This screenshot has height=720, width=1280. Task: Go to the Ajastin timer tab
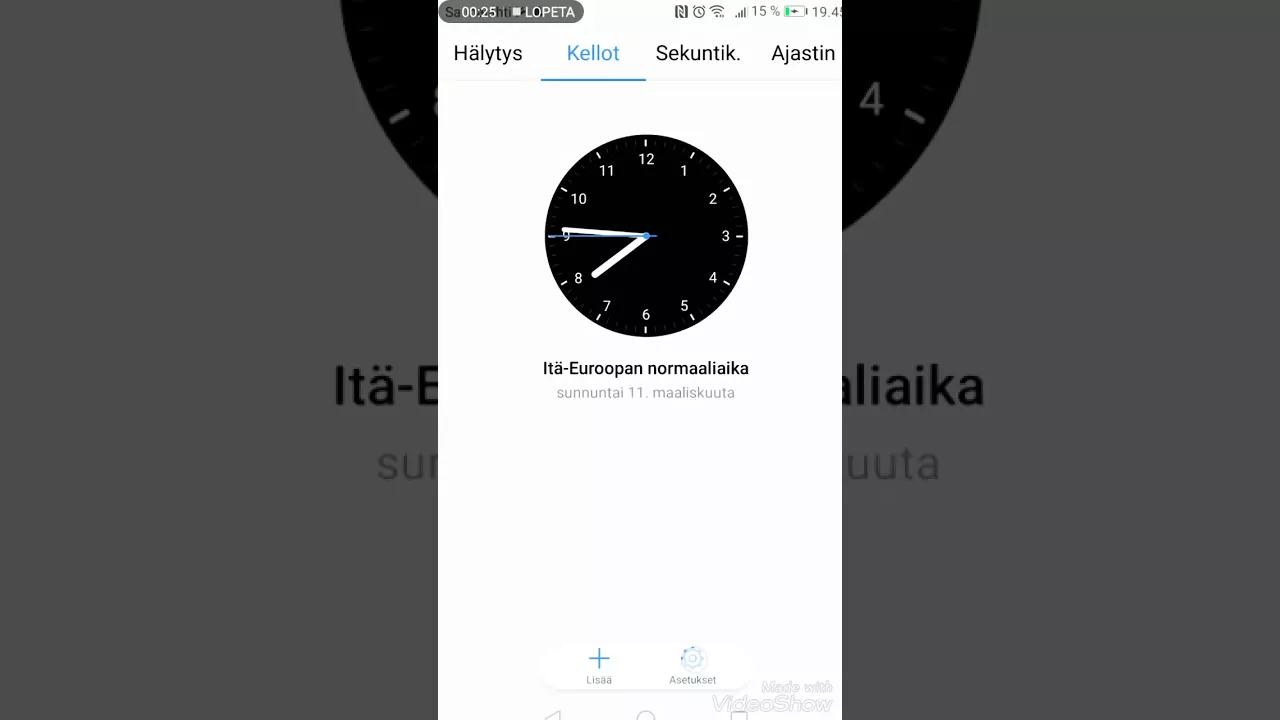(803, 54)
